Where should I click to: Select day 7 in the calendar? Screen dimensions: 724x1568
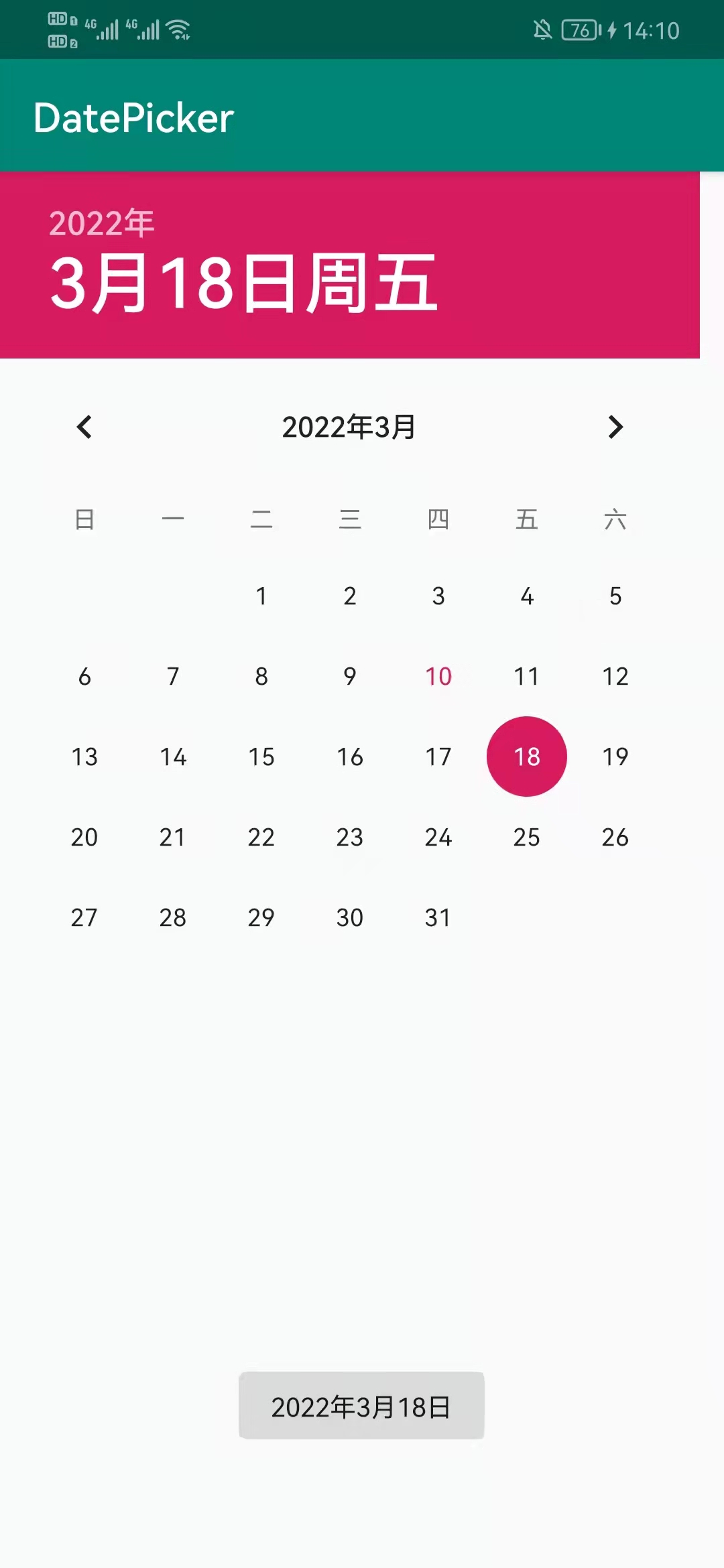(x=173, y=676)
